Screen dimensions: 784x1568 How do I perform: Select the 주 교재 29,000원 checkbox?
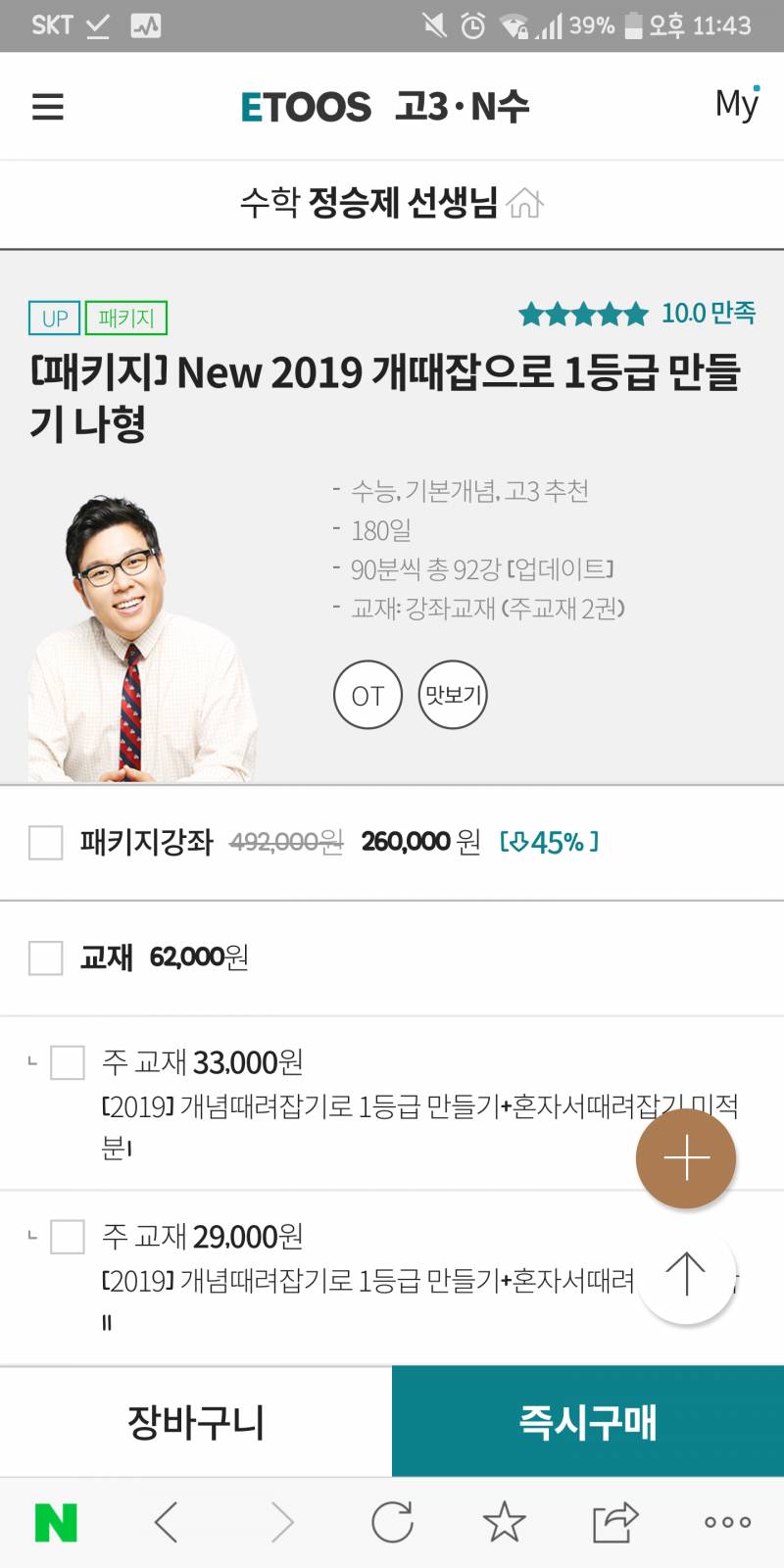(x=68, y=1238)
